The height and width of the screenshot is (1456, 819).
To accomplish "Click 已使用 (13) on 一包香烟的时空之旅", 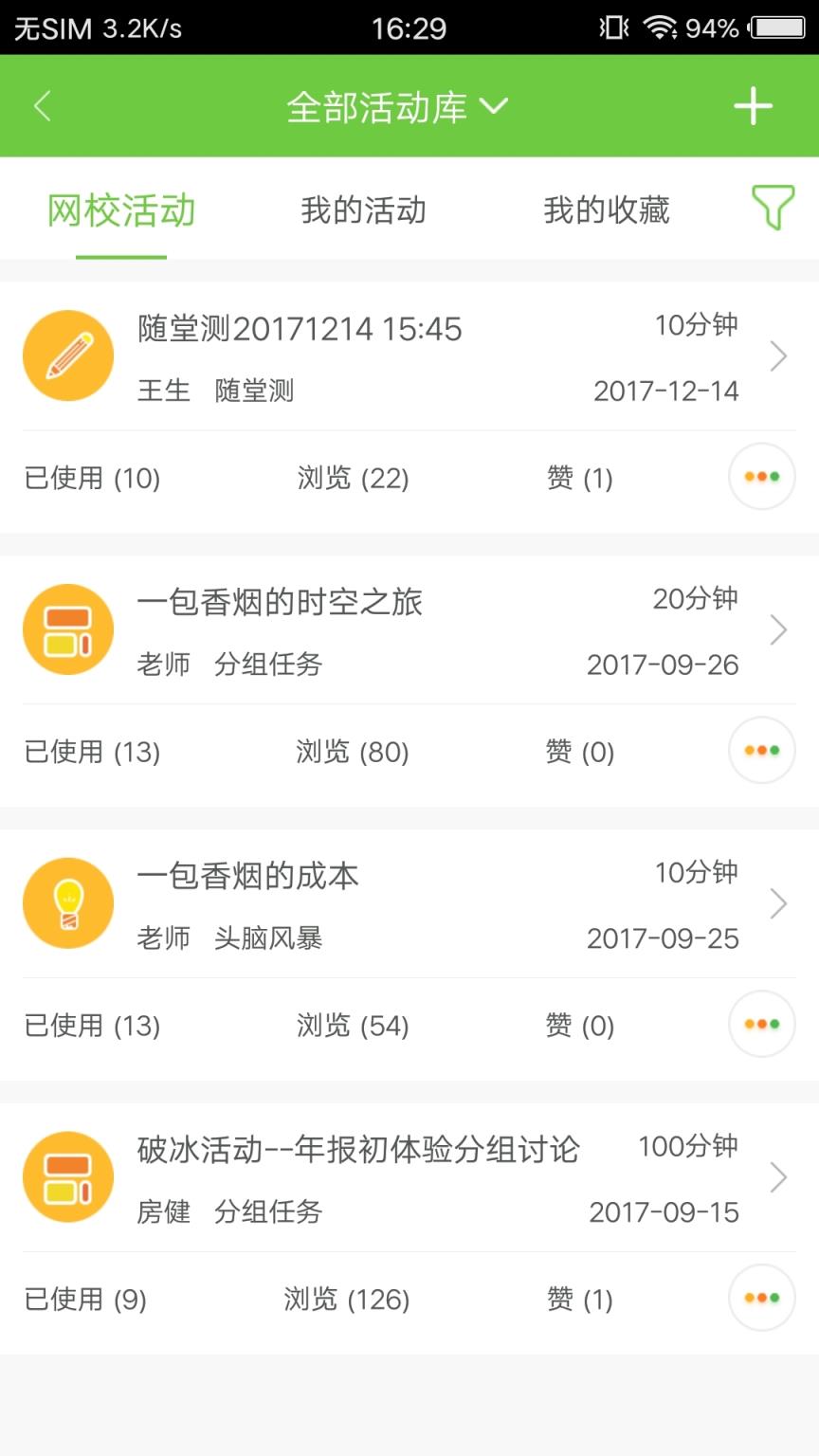I will pyautogui.click(x=92, y=751).
